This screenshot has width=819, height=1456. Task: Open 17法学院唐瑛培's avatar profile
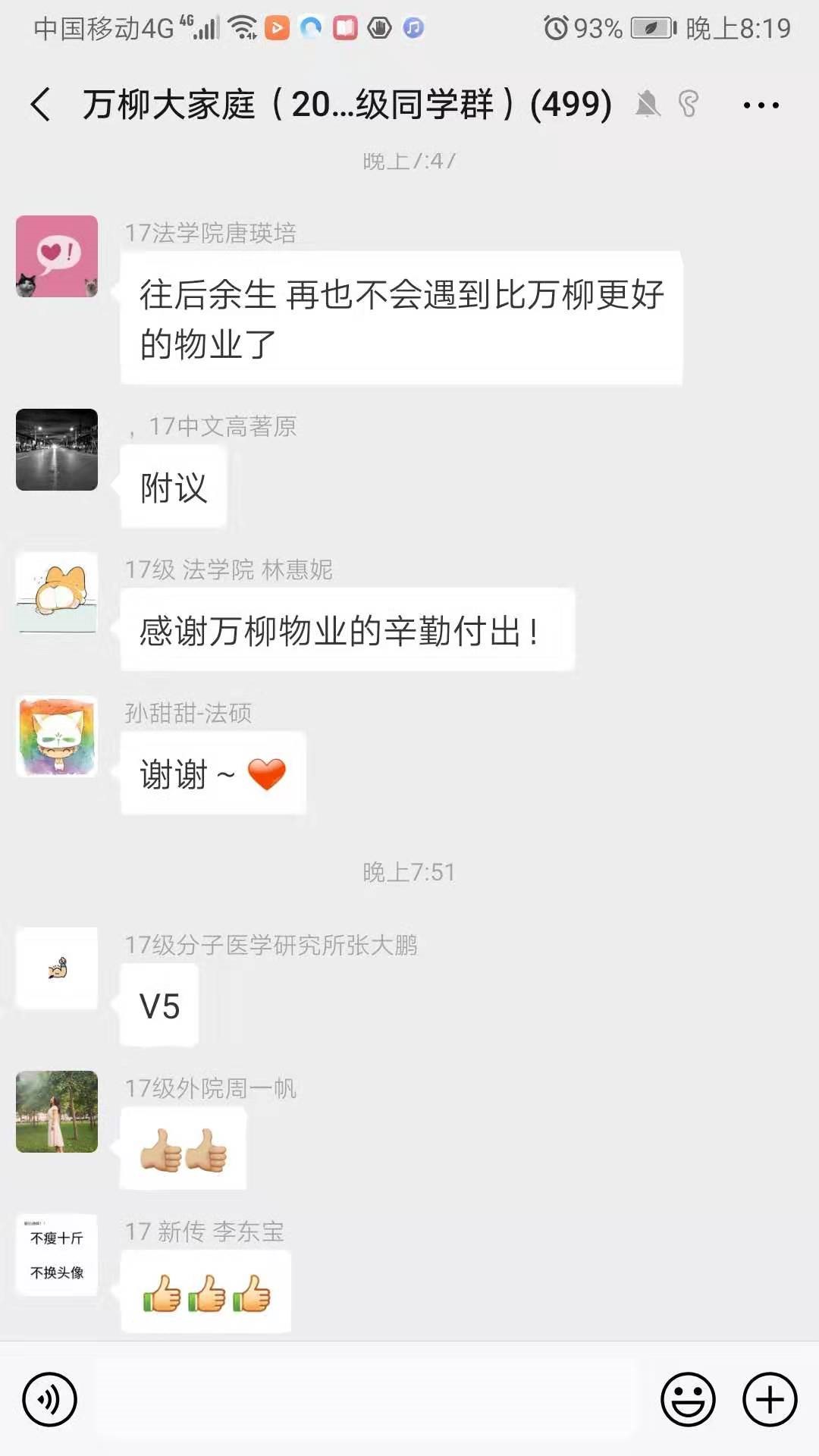point(57,256)
